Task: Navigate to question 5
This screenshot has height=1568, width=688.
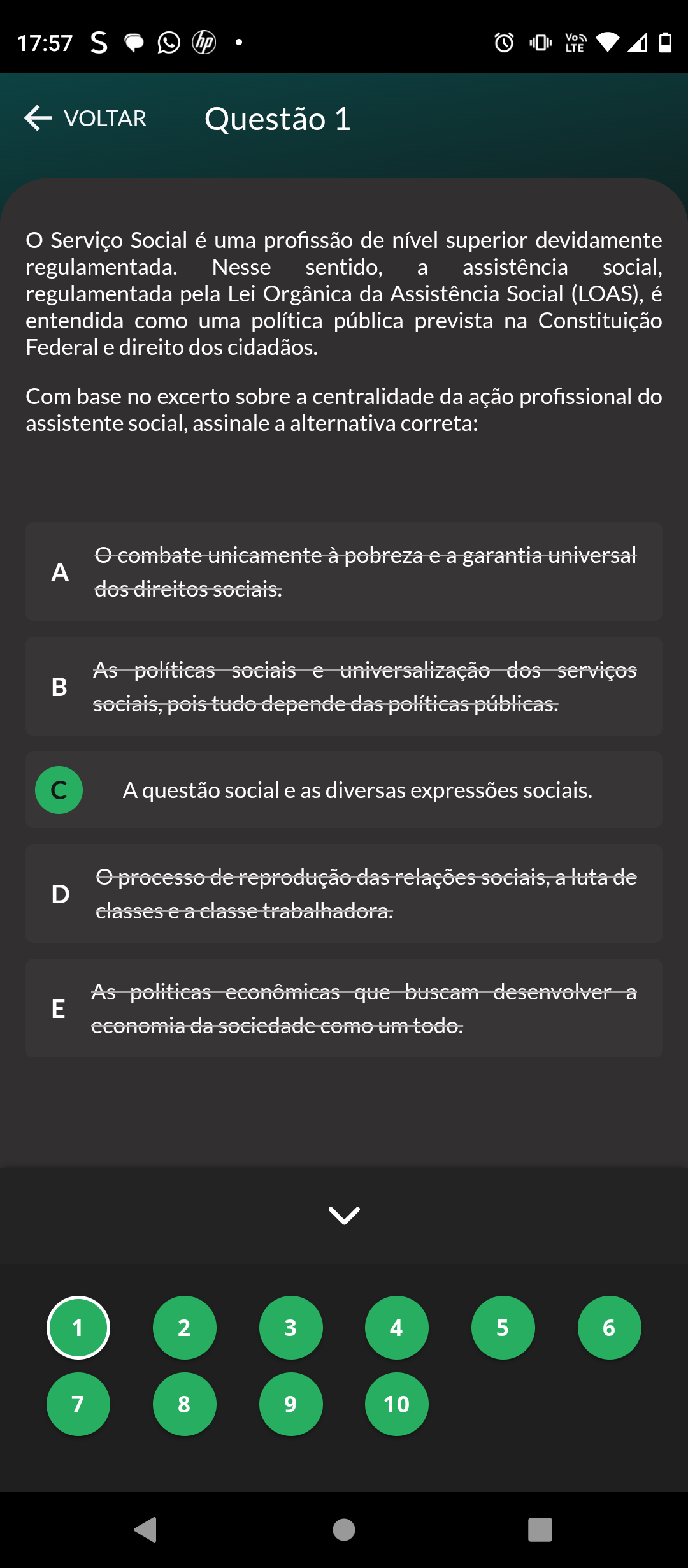Action: coord(503,1328)
